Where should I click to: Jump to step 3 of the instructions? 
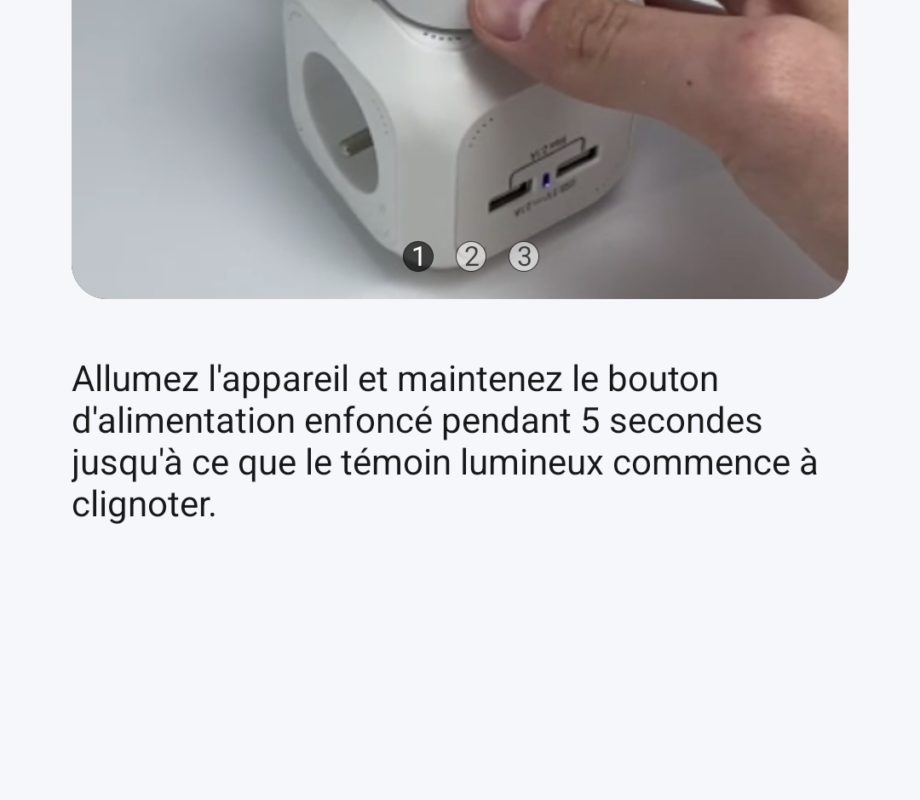coord(522,257)
